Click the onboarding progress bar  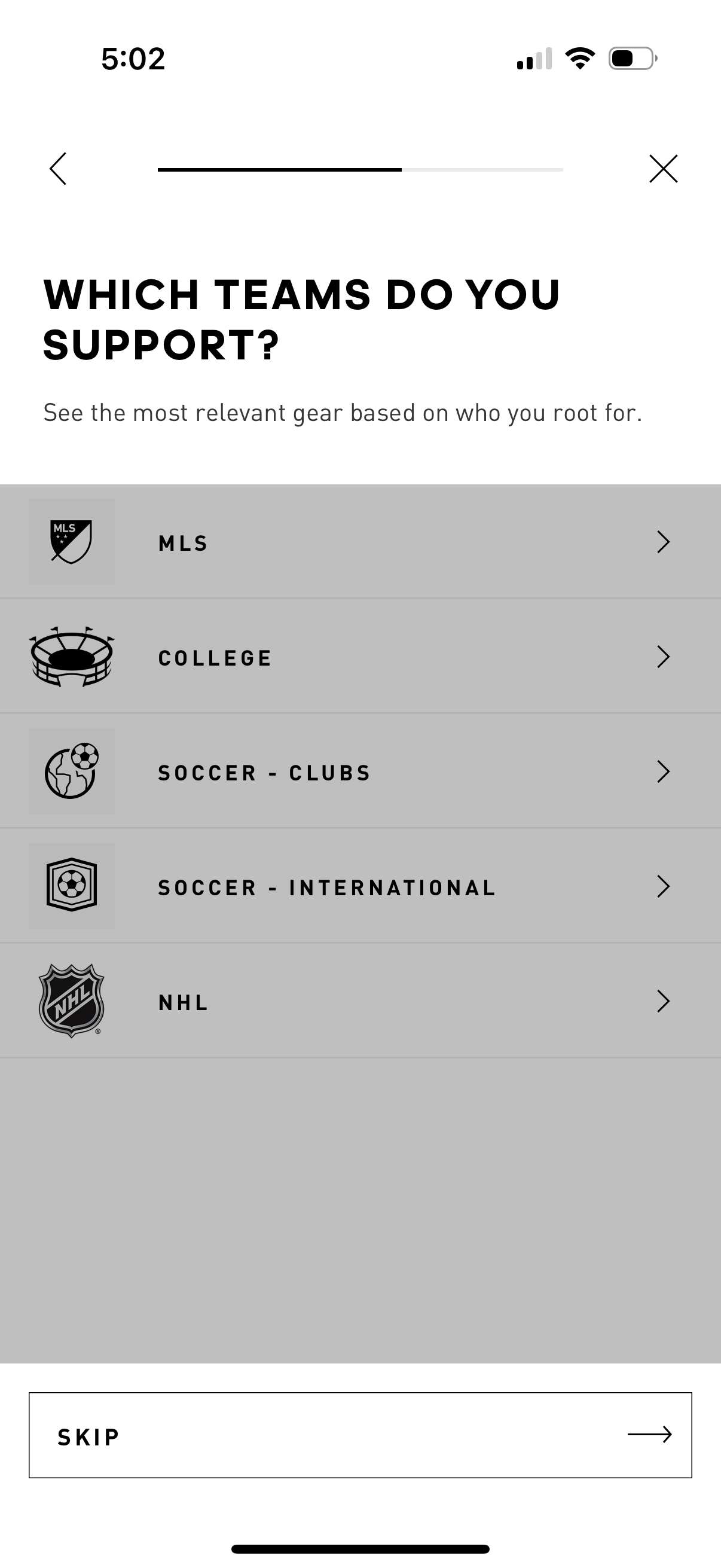(360, 169)
